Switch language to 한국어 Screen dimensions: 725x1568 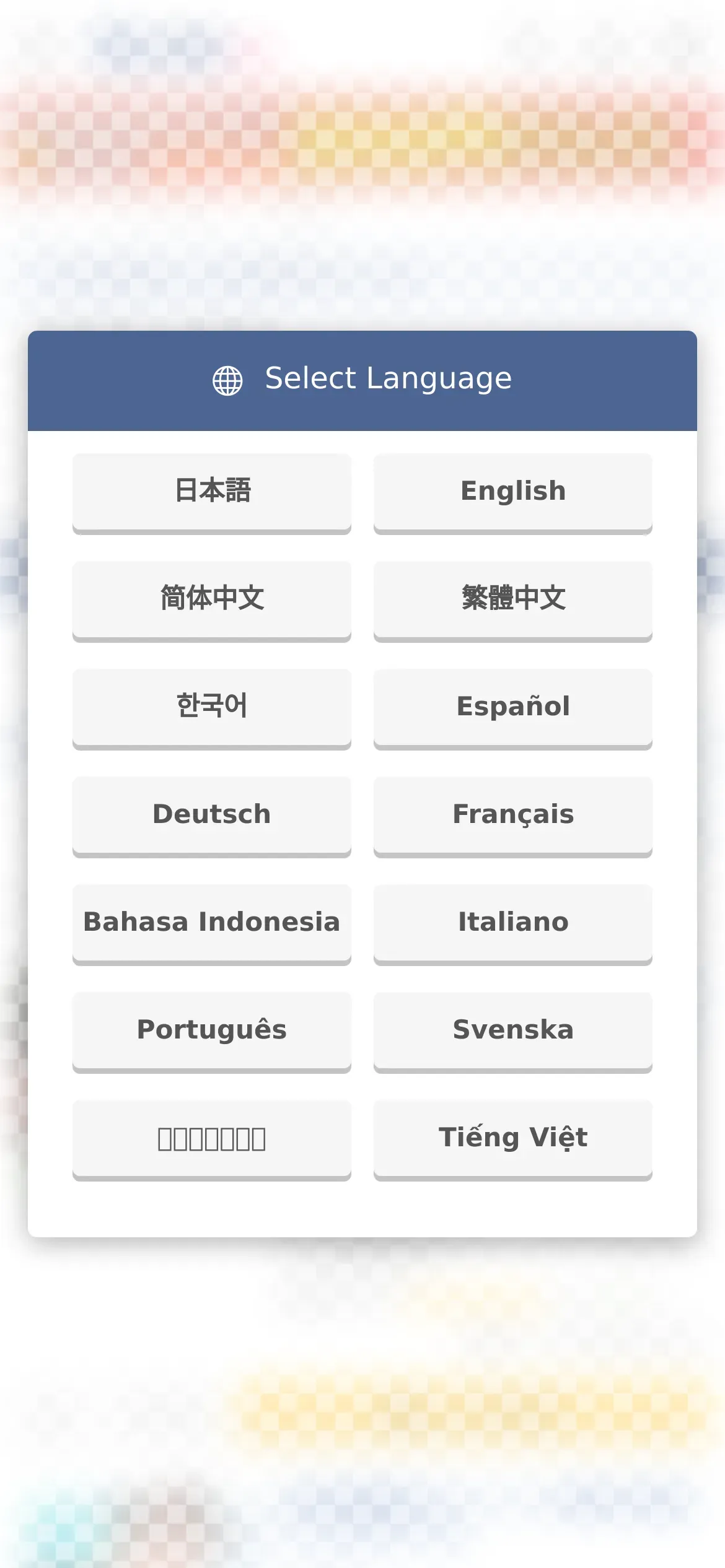pos(212,708)
